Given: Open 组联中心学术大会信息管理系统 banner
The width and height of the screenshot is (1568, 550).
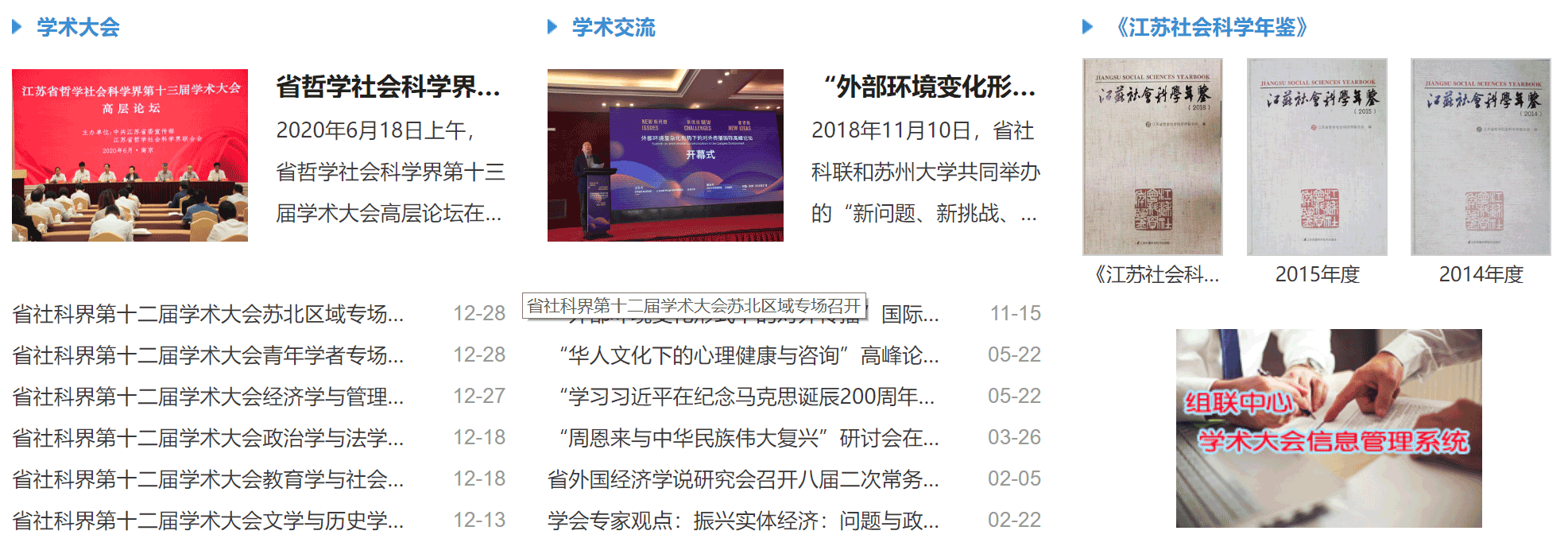Looking at the screenshot, I should [1329, 428].
